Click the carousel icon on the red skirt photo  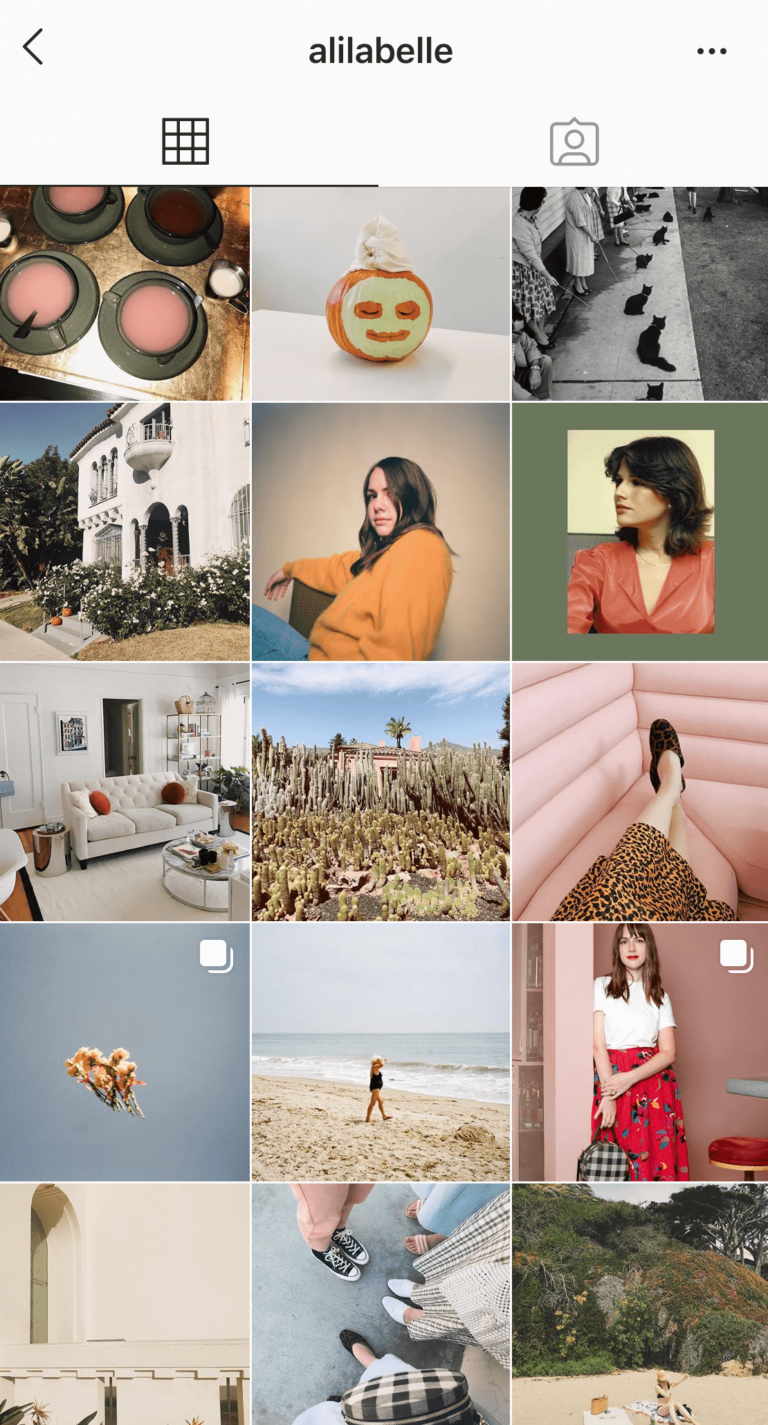click(737, 956)
